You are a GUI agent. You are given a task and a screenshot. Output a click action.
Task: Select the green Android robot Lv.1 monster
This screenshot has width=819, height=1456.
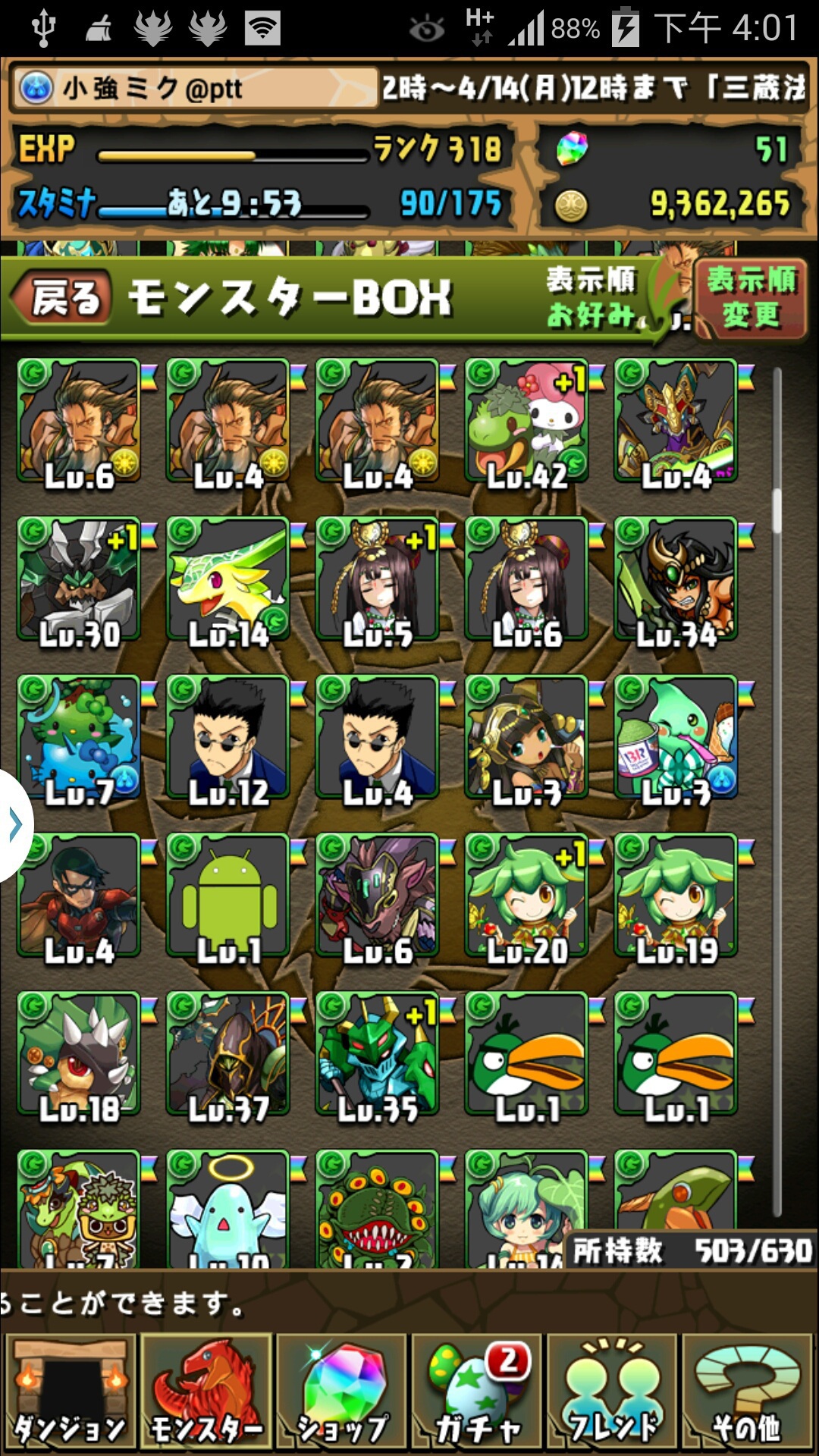(x=228, y=896)
